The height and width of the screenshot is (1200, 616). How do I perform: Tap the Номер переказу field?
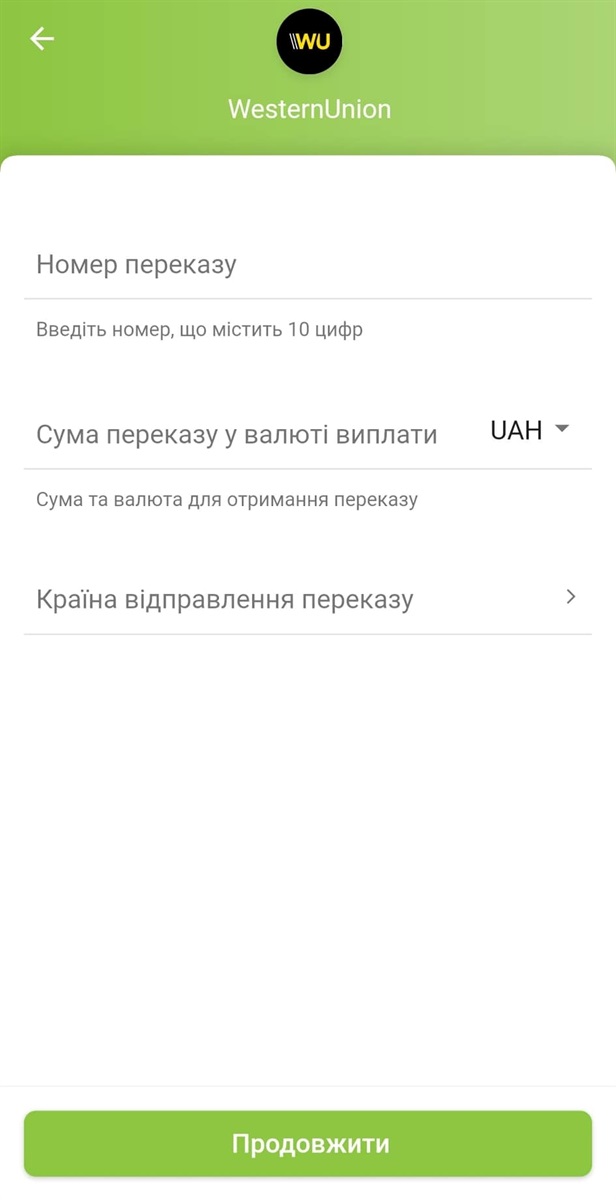click(x=308, y=266)
